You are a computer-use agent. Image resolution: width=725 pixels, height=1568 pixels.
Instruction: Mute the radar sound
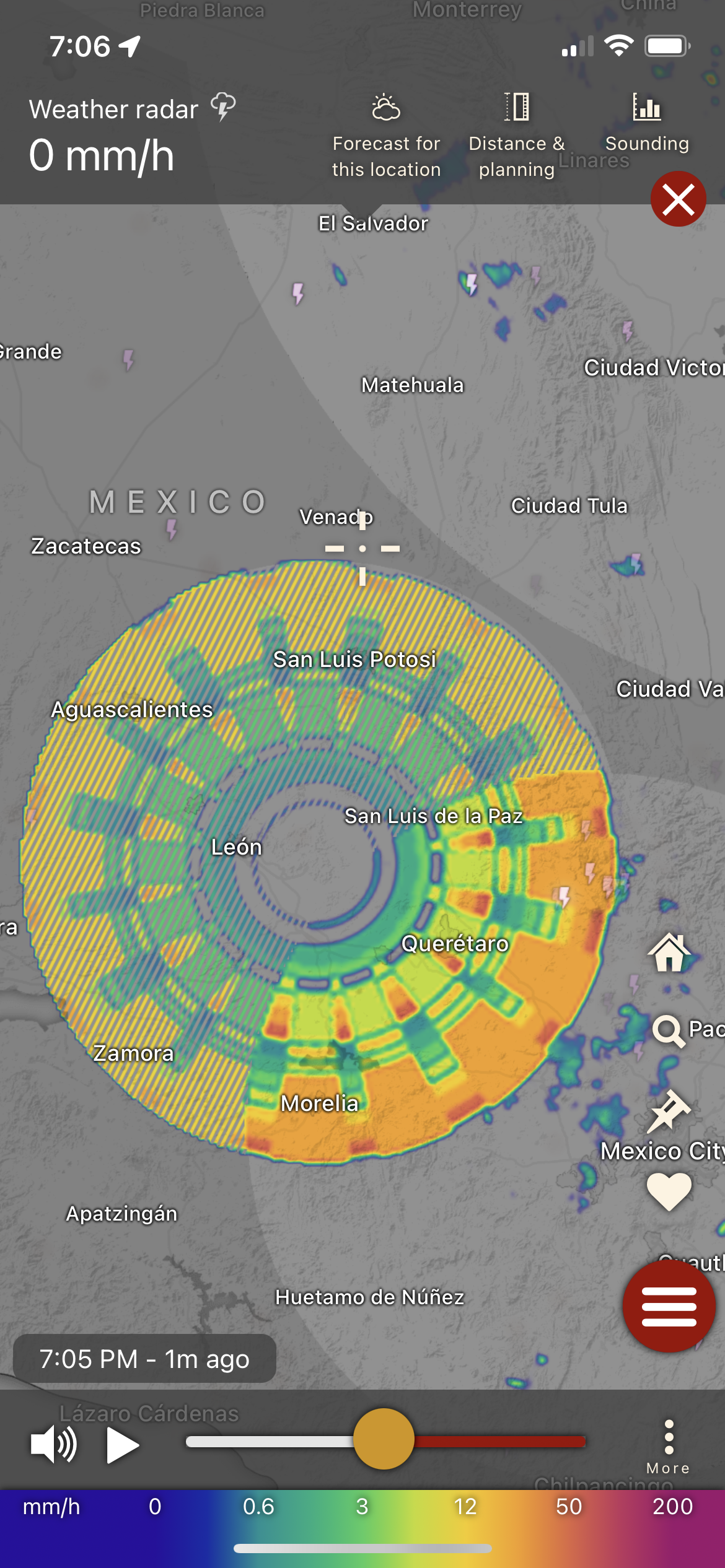pyautogui.click(x=54, y=1444)
